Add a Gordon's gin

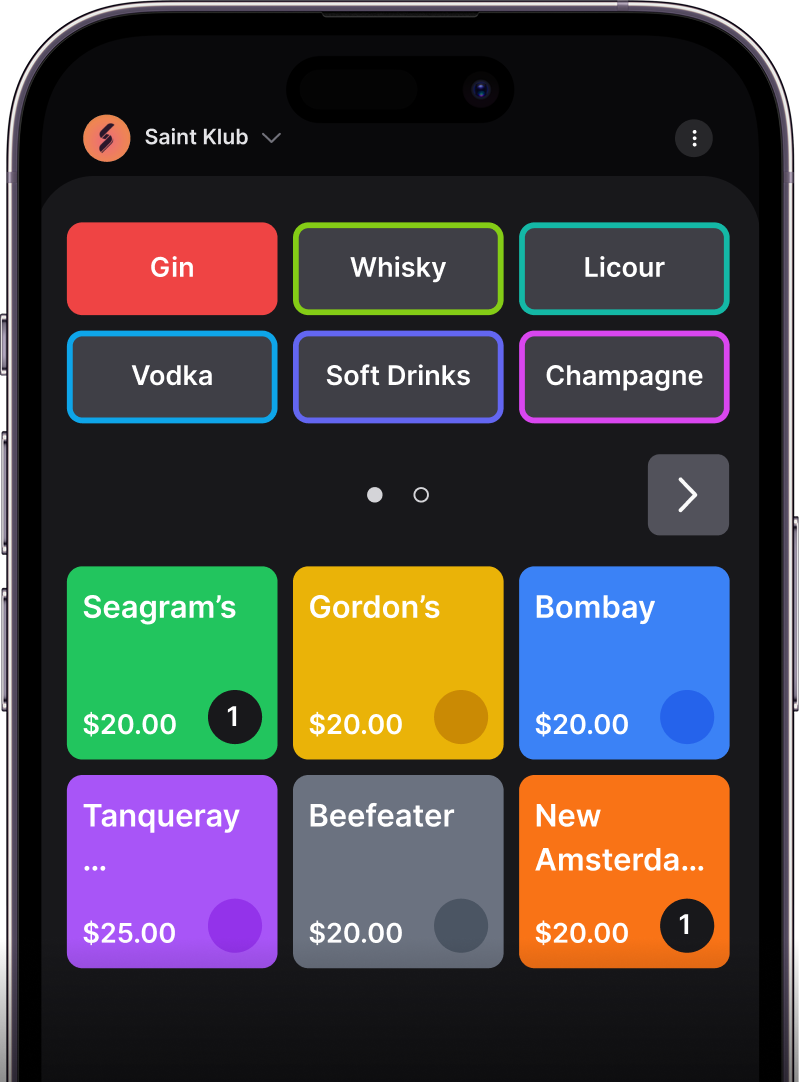[x=398, y=662]
